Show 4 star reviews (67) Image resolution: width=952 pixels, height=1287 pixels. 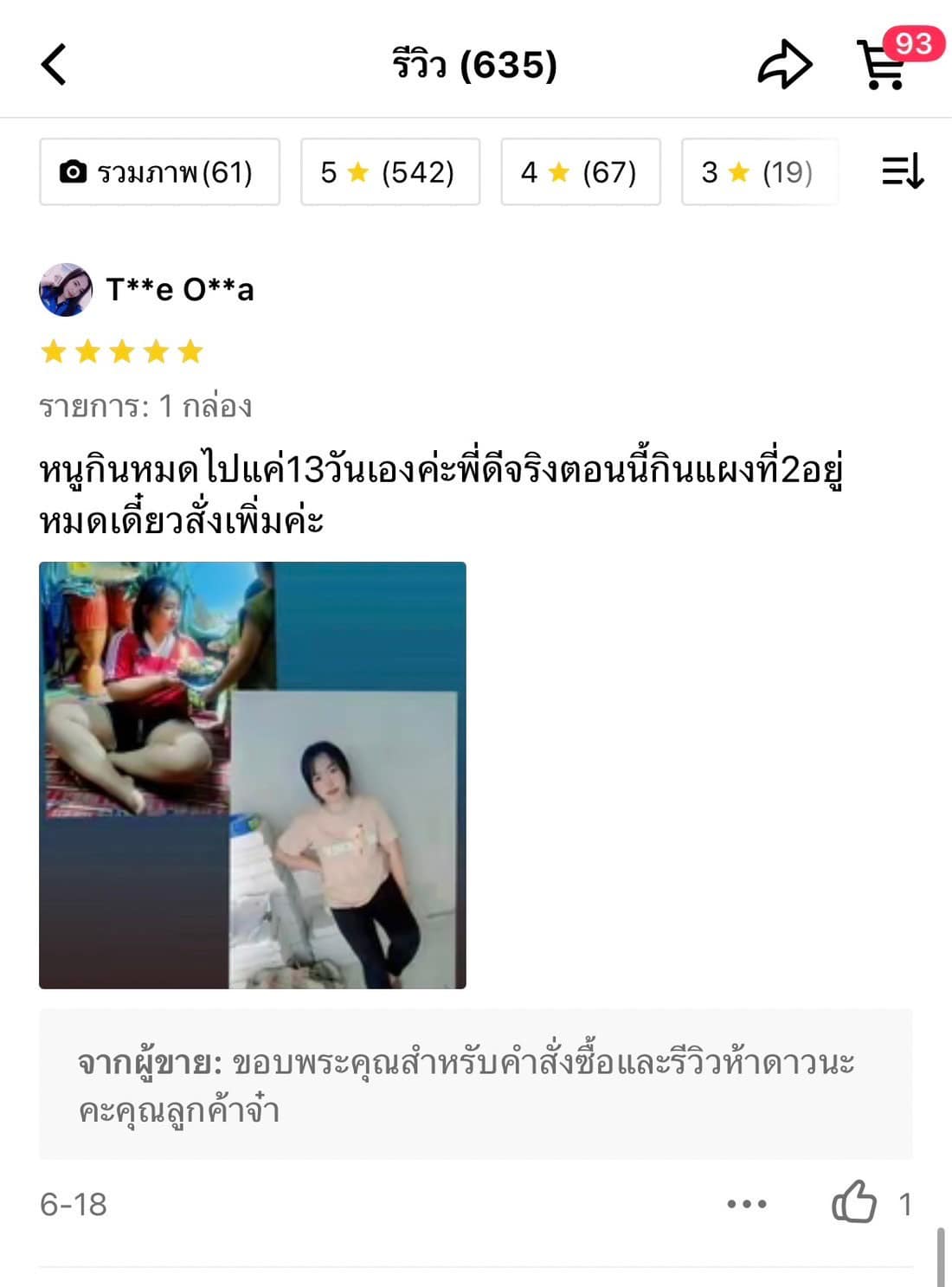click(x=580, y=172)
